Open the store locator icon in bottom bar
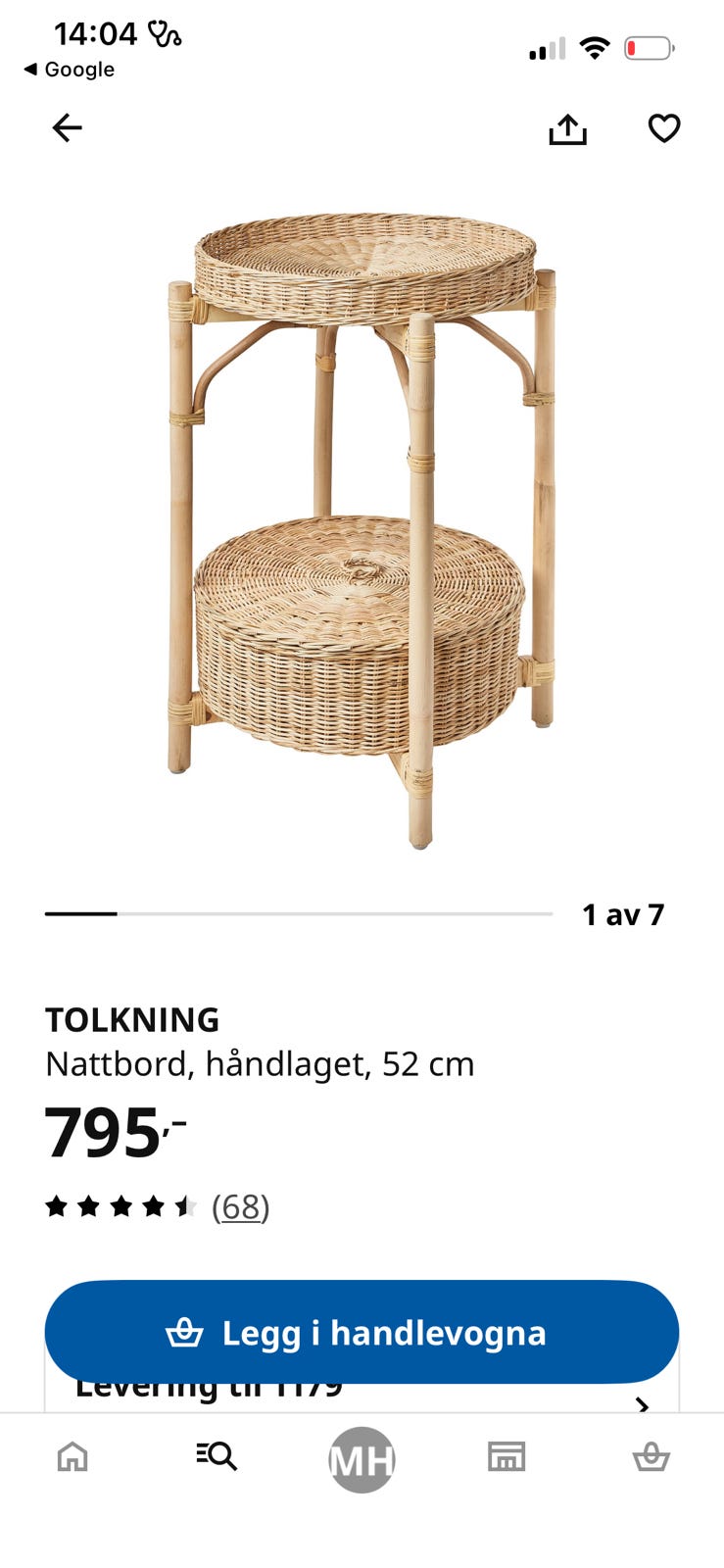 coord(507,1457)
